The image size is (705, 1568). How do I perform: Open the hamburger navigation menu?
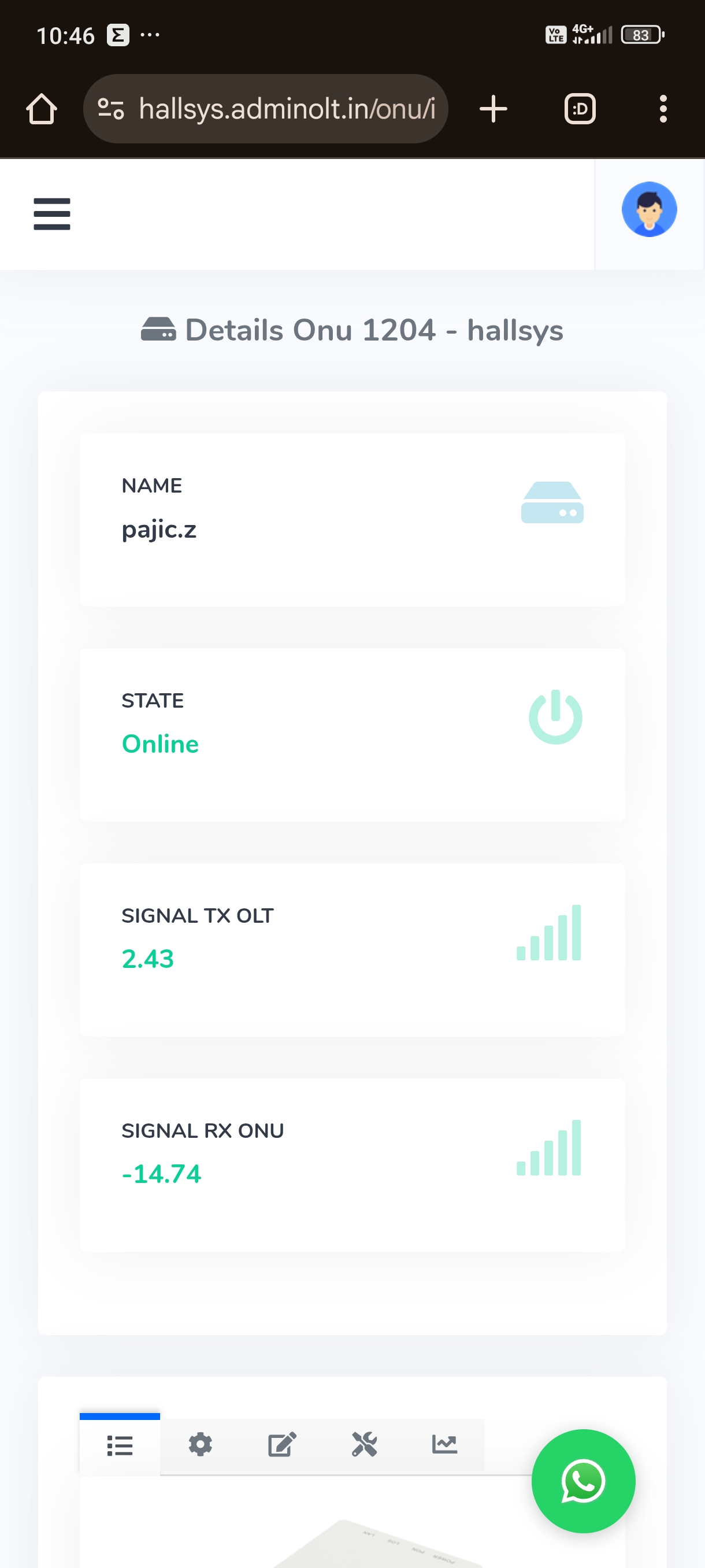[x=51, y=214]
